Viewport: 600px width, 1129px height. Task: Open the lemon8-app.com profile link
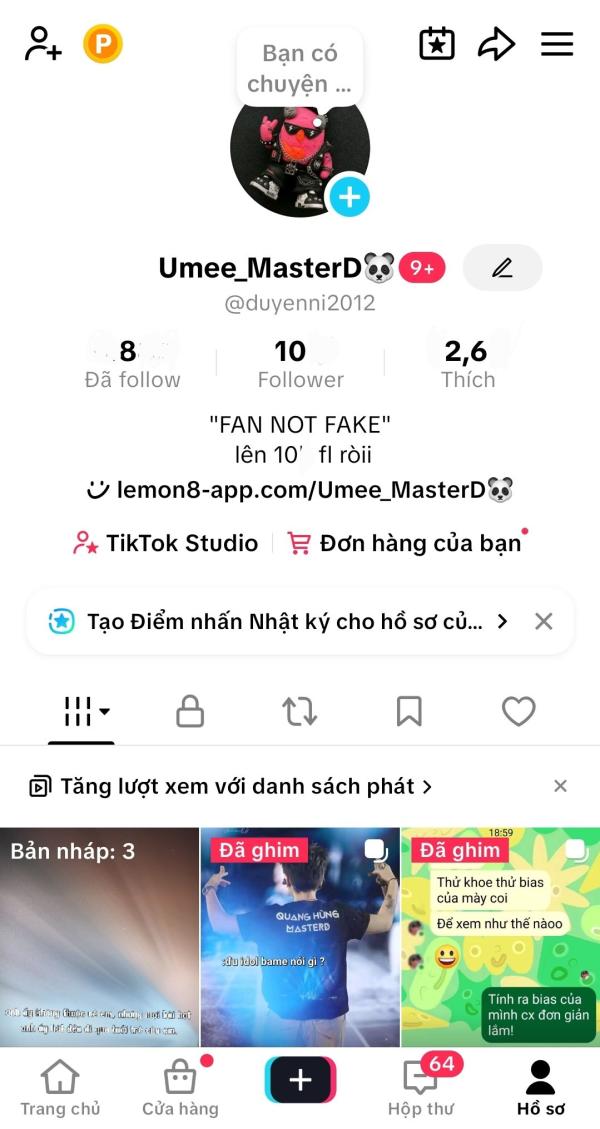click(x=300, y=490)
